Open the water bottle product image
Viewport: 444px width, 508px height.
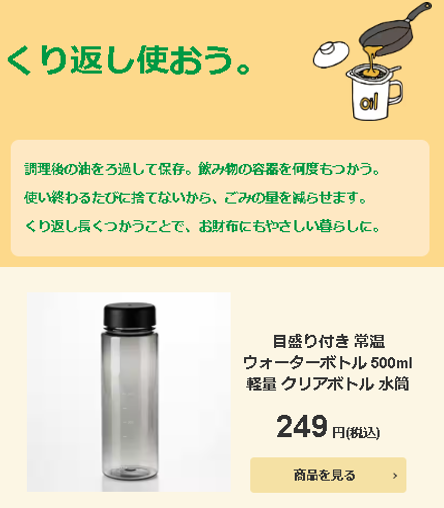(129, 392)
